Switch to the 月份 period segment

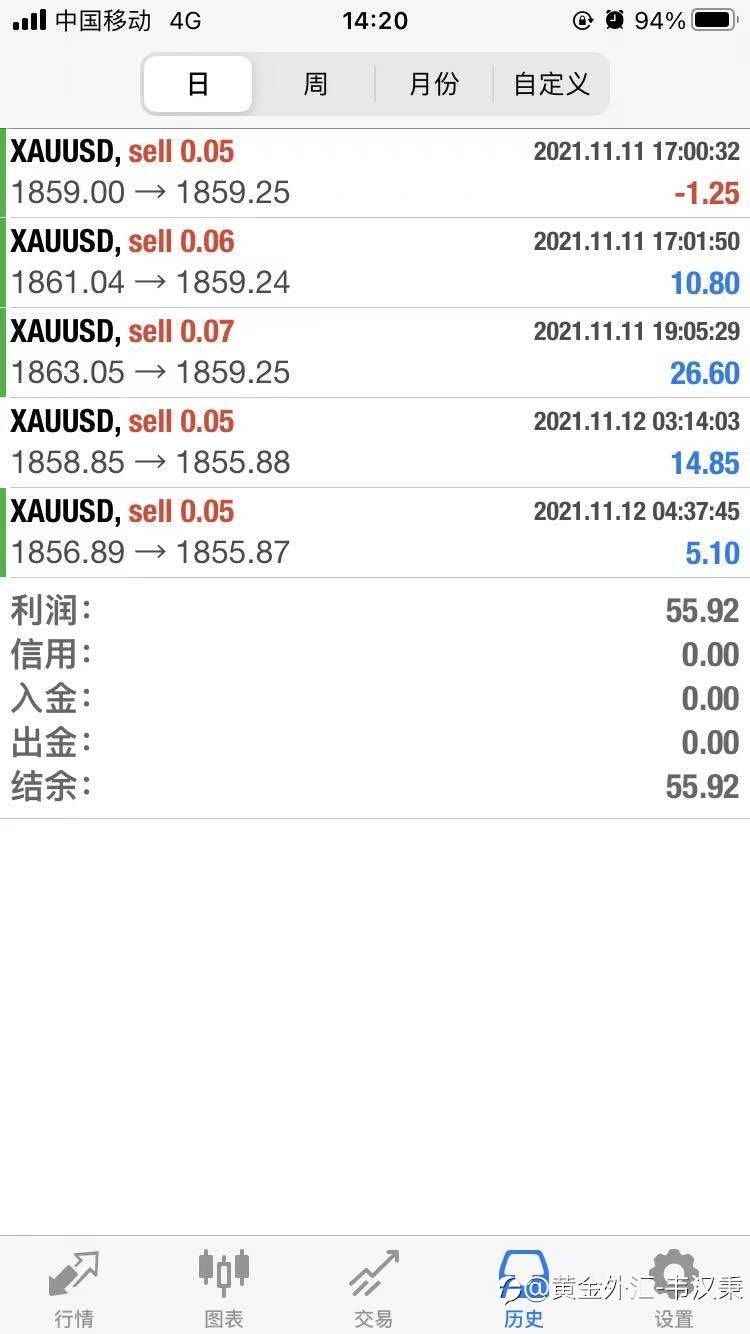click(434, 84)
